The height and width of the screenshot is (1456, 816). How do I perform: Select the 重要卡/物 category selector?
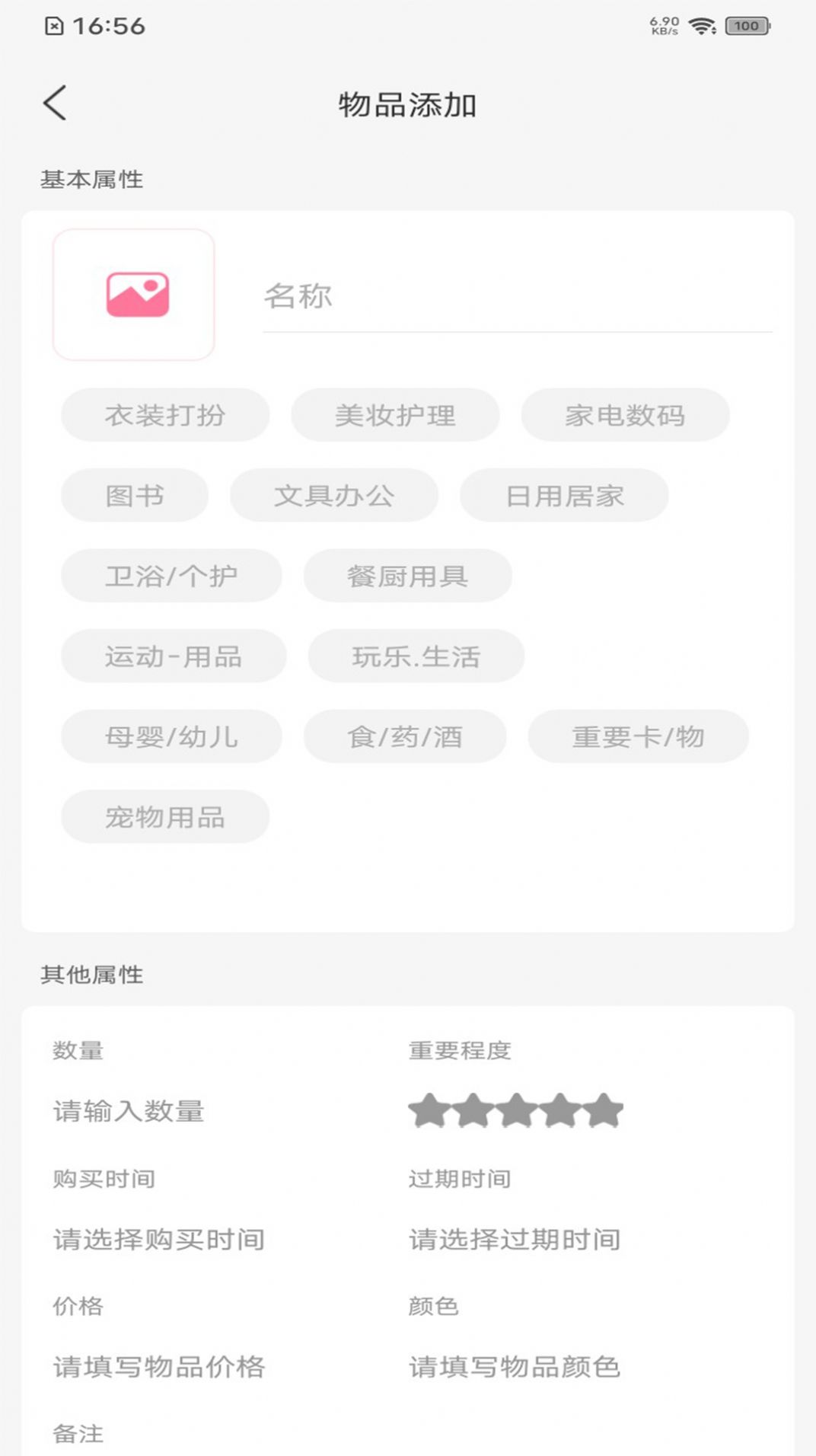pyautogui.click(x=638, y=736)
